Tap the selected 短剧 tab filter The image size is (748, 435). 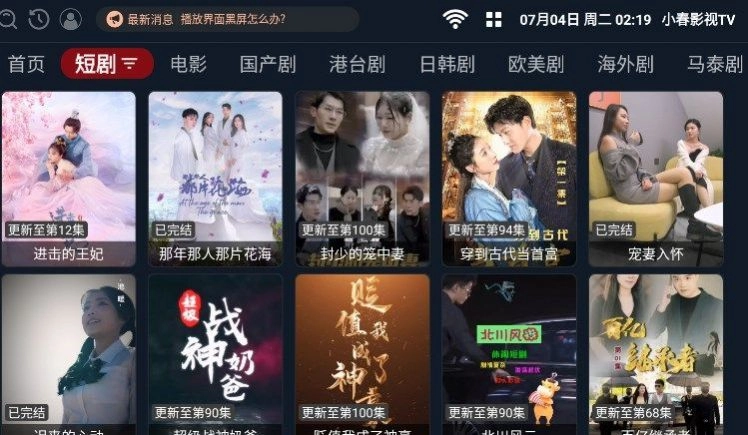tap(107, 64)
